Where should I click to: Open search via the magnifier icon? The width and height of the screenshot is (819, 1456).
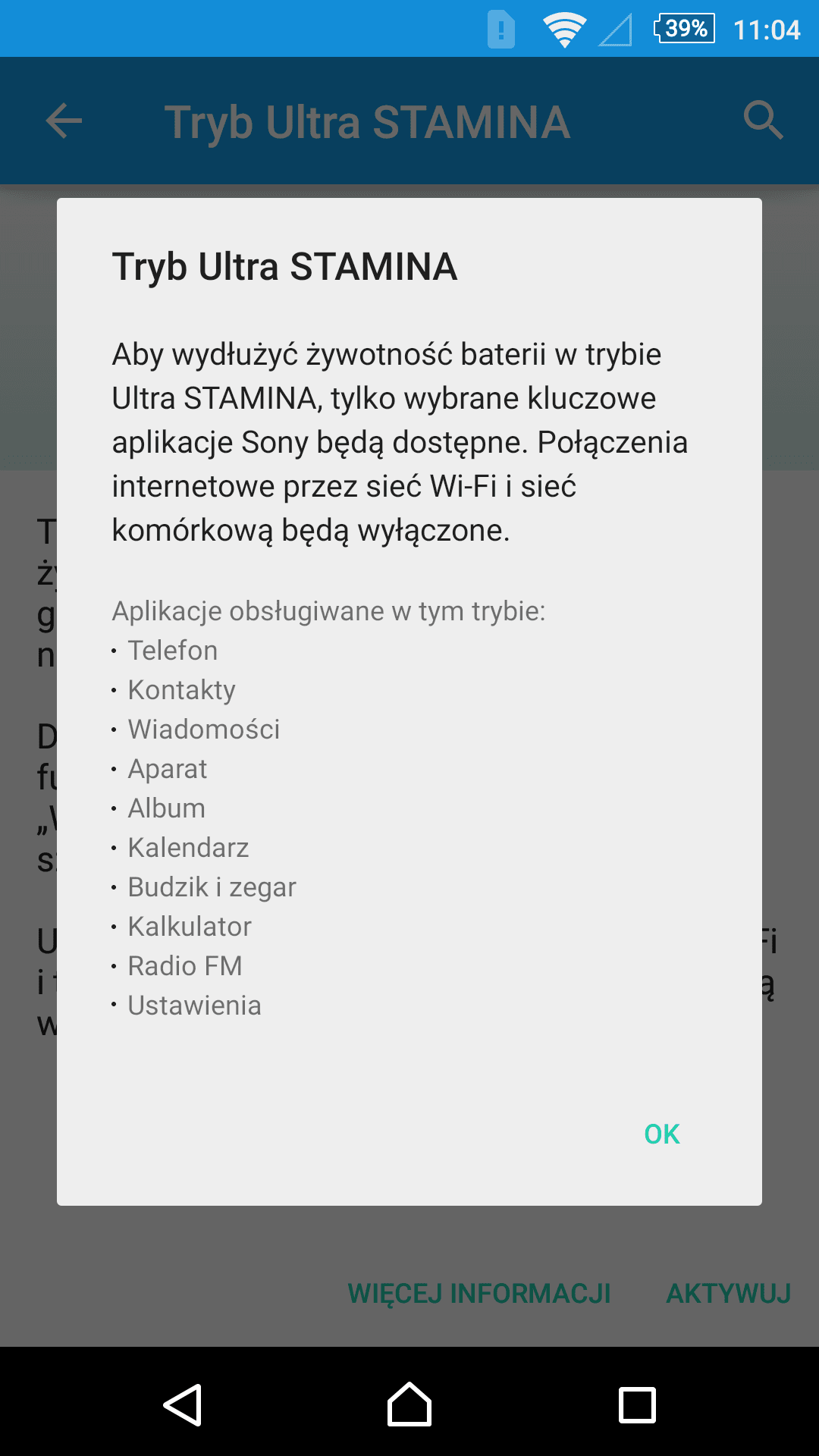coord(763,120)
